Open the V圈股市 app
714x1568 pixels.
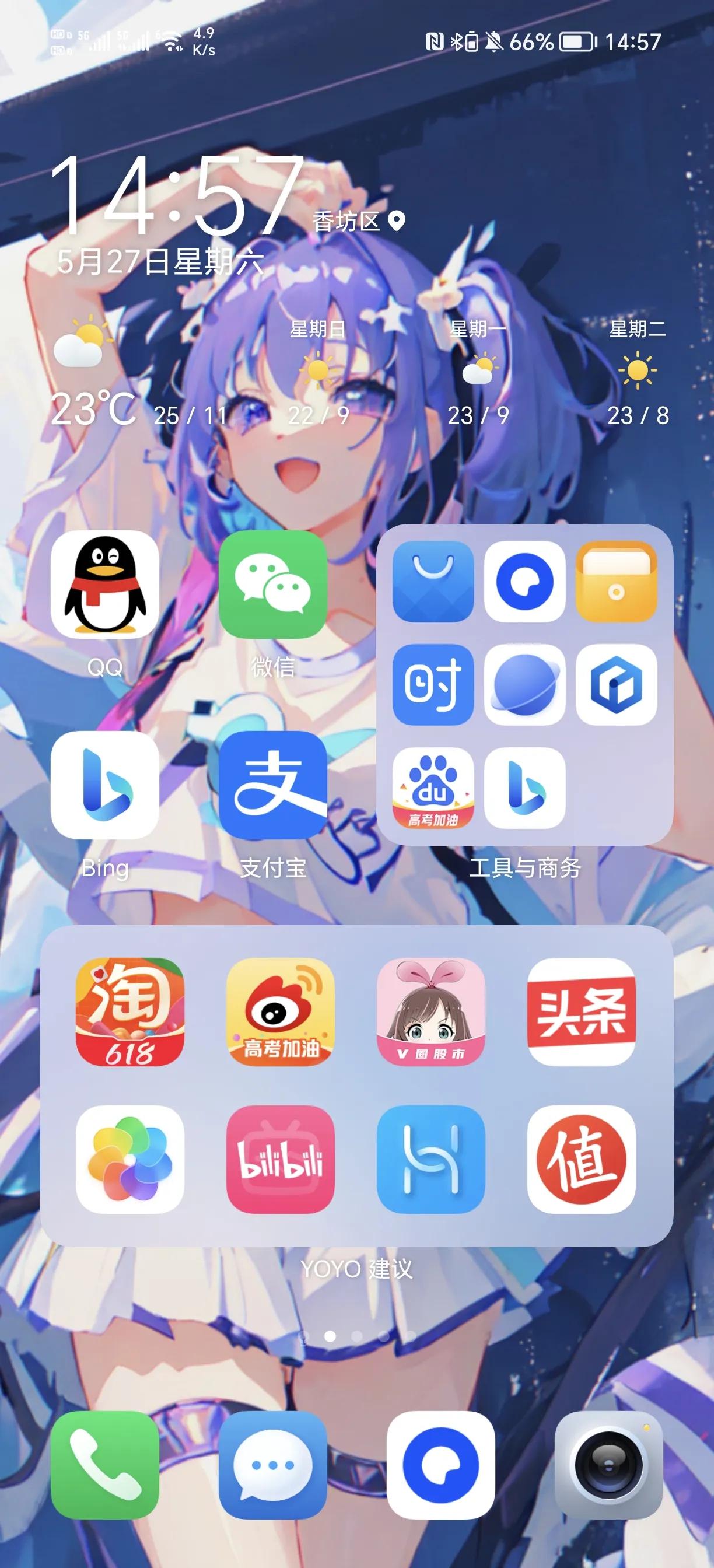pos(431,1012)
